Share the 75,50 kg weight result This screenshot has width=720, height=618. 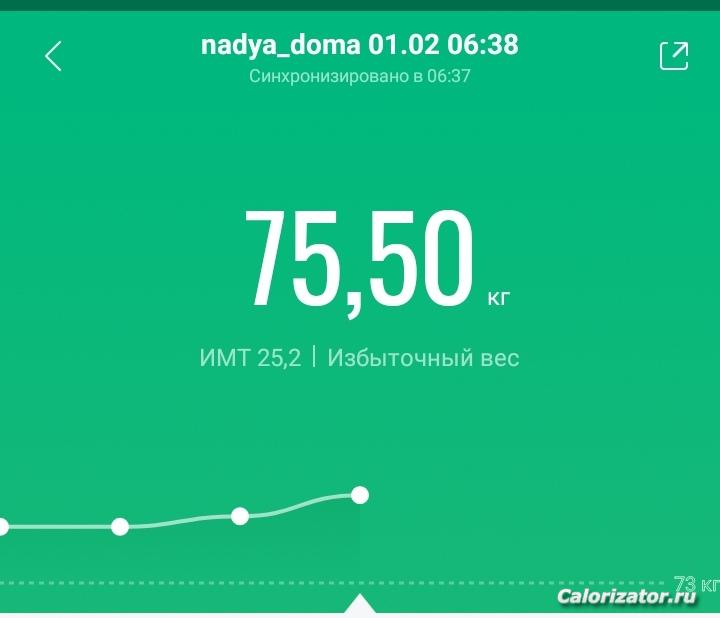pyautogui.click(x=674, y=56)
